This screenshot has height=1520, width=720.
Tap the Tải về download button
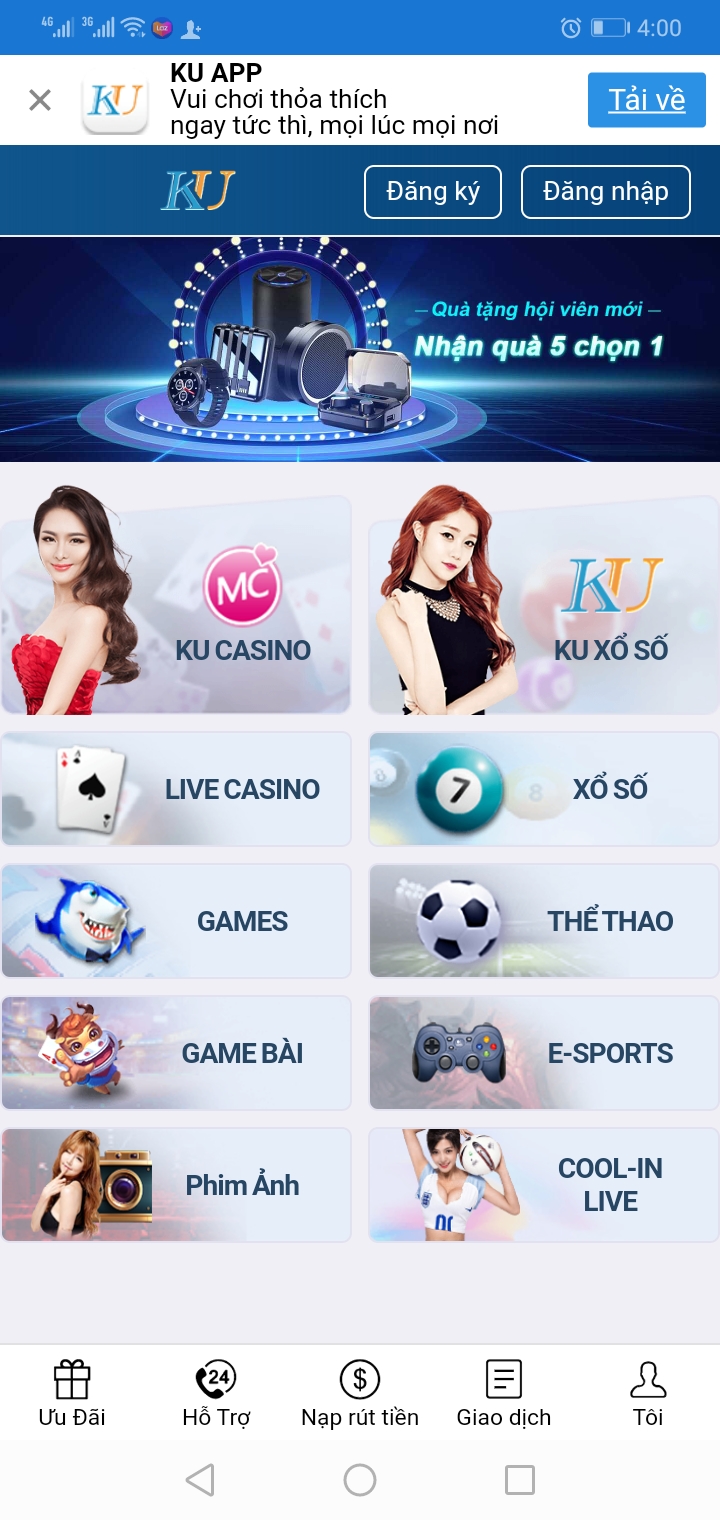click(x=646, y=100)
